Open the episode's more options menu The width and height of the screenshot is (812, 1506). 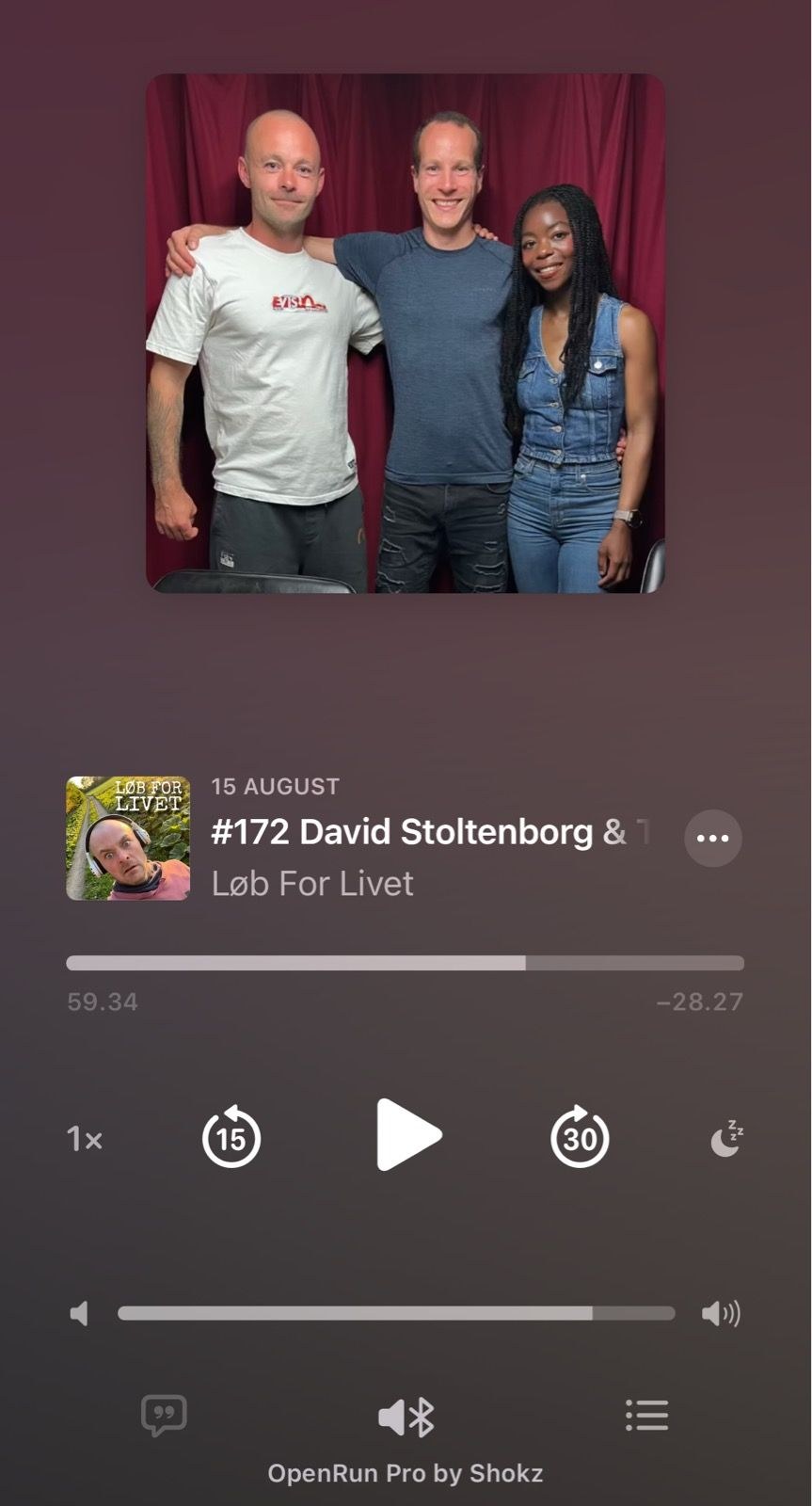coord(712,838)
